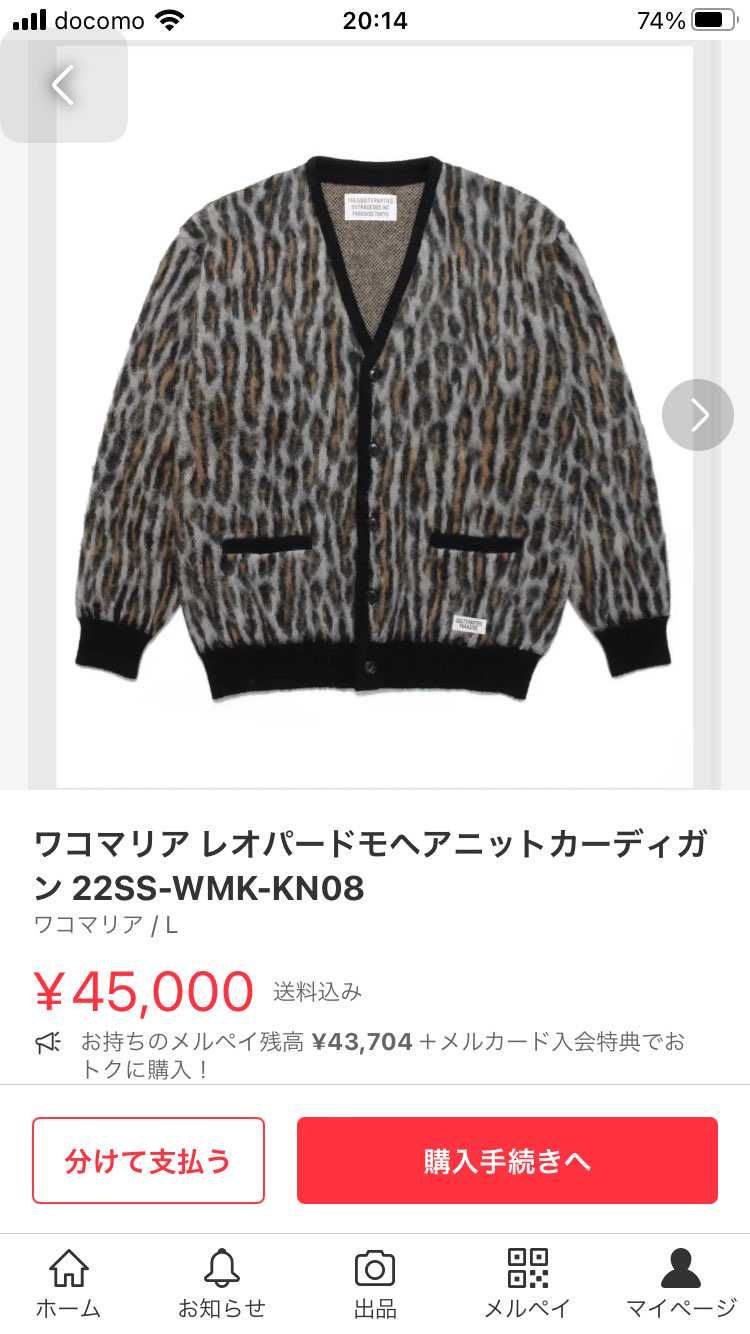Open the 出品 listing tab
Screen dimensions: 750x1334
tap(375, 1284)
